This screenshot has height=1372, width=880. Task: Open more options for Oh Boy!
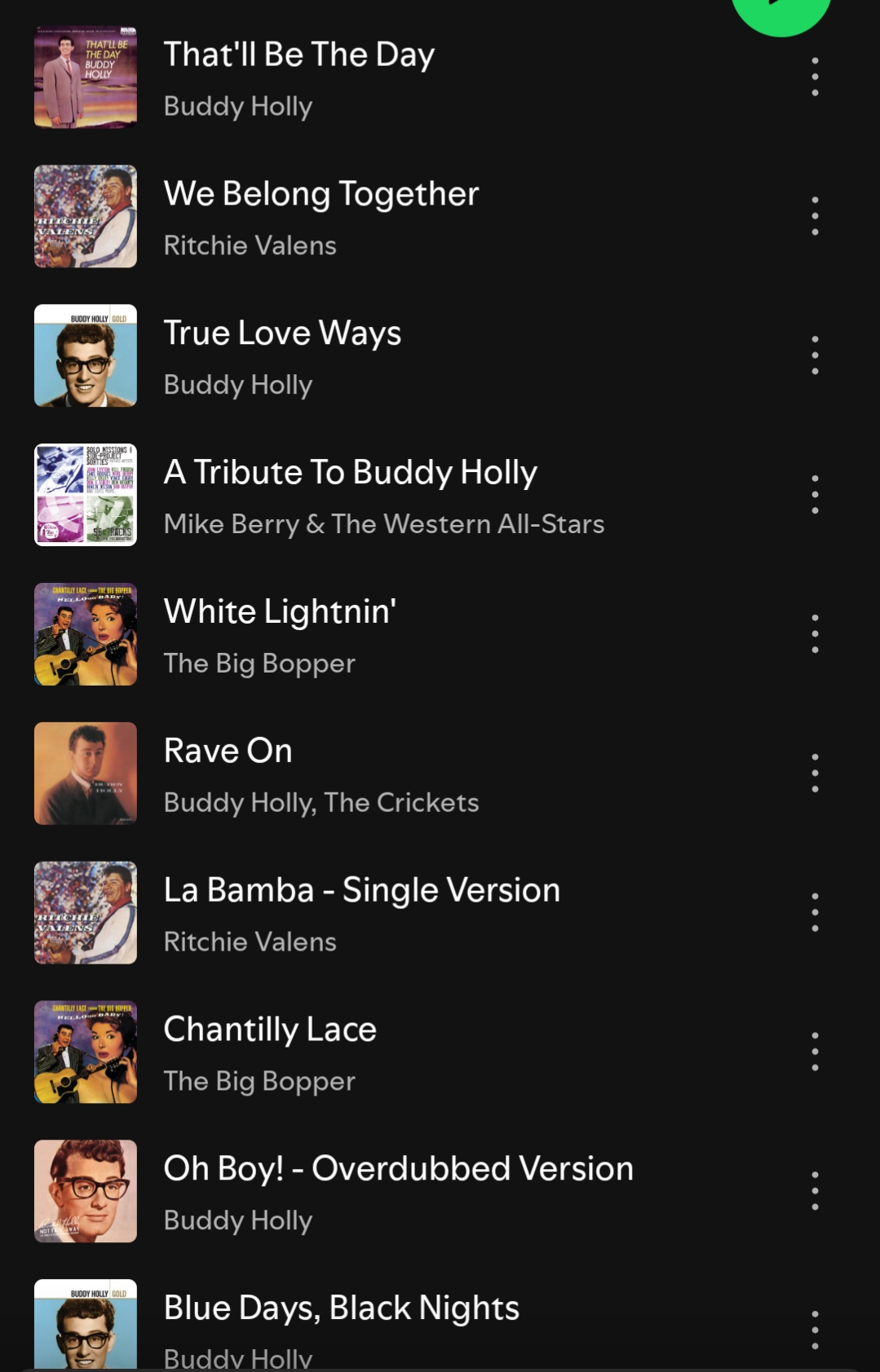click(815, 1192)
